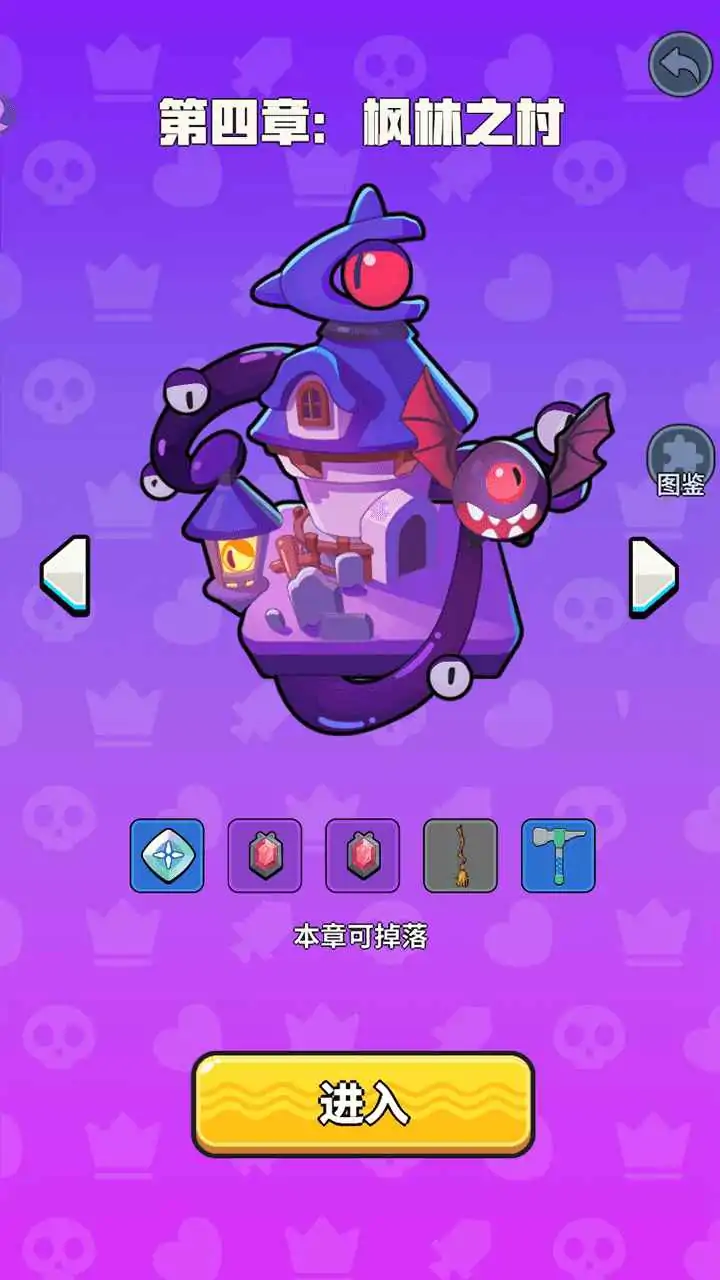Go to the previous chapter

65,575
